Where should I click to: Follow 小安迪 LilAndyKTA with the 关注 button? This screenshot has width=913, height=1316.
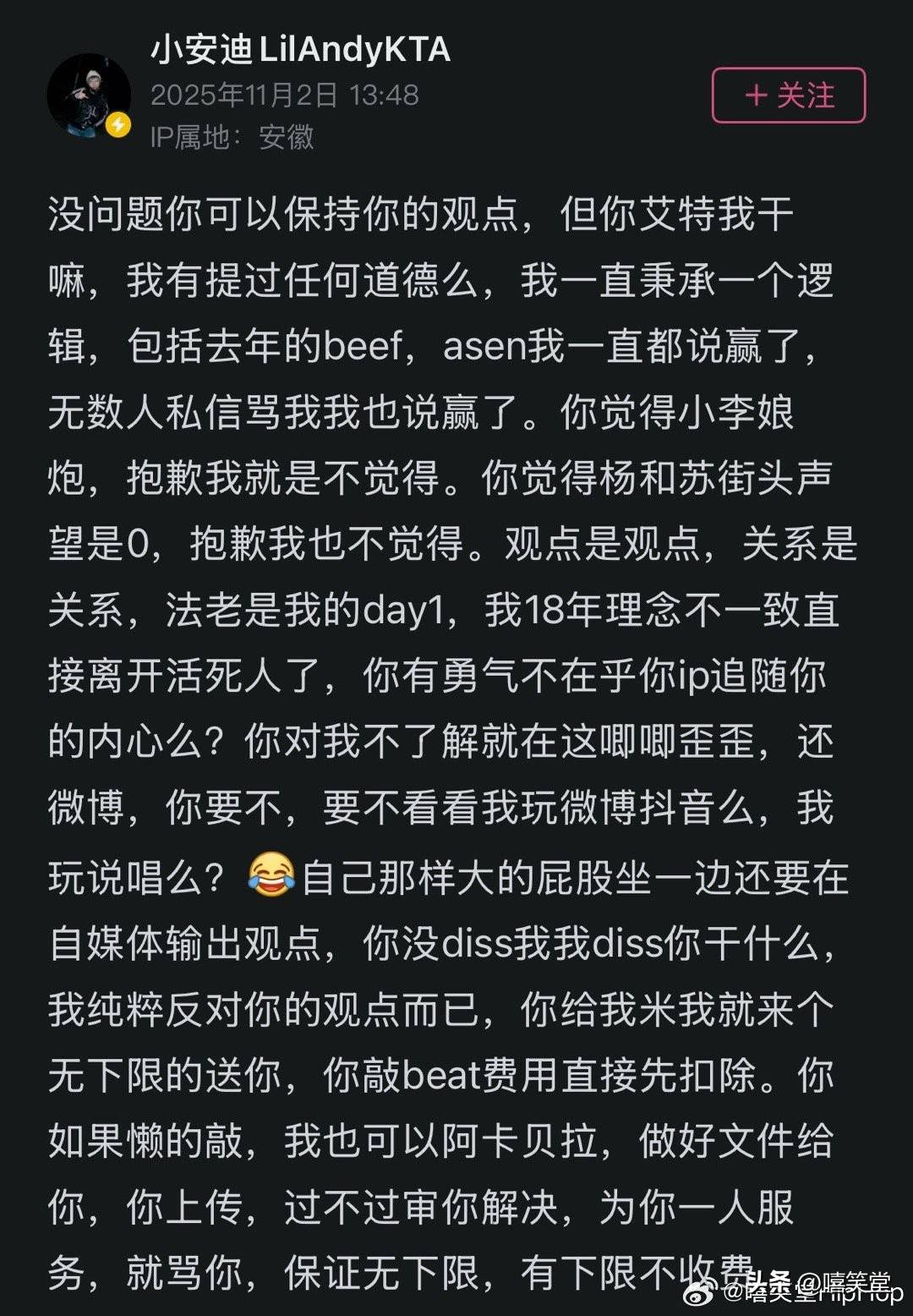click(x=789, y=96)
